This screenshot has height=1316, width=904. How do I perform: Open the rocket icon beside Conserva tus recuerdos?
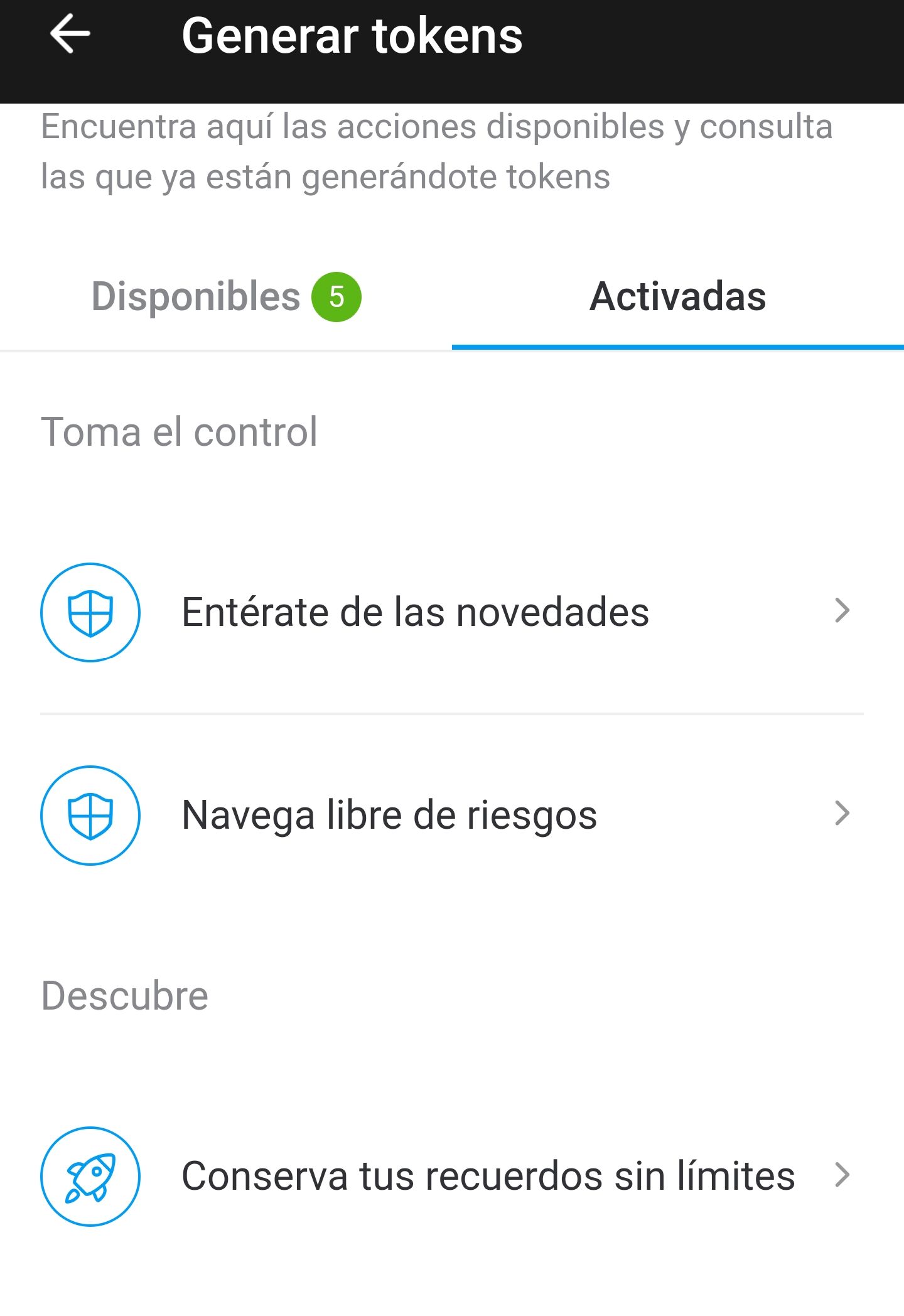click(x=90, y=1176)
